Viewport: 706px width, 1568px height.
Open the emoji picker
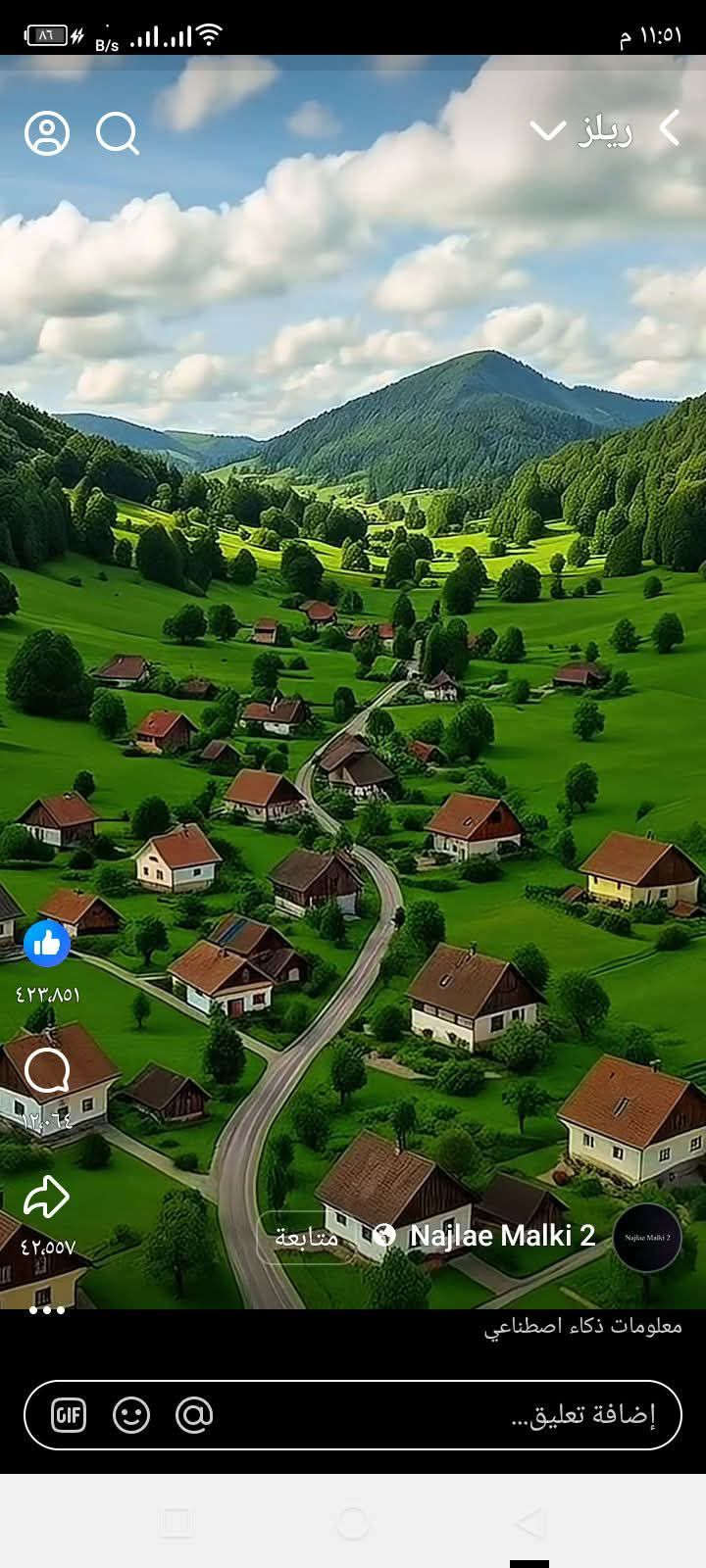[x=131, y=1415]
